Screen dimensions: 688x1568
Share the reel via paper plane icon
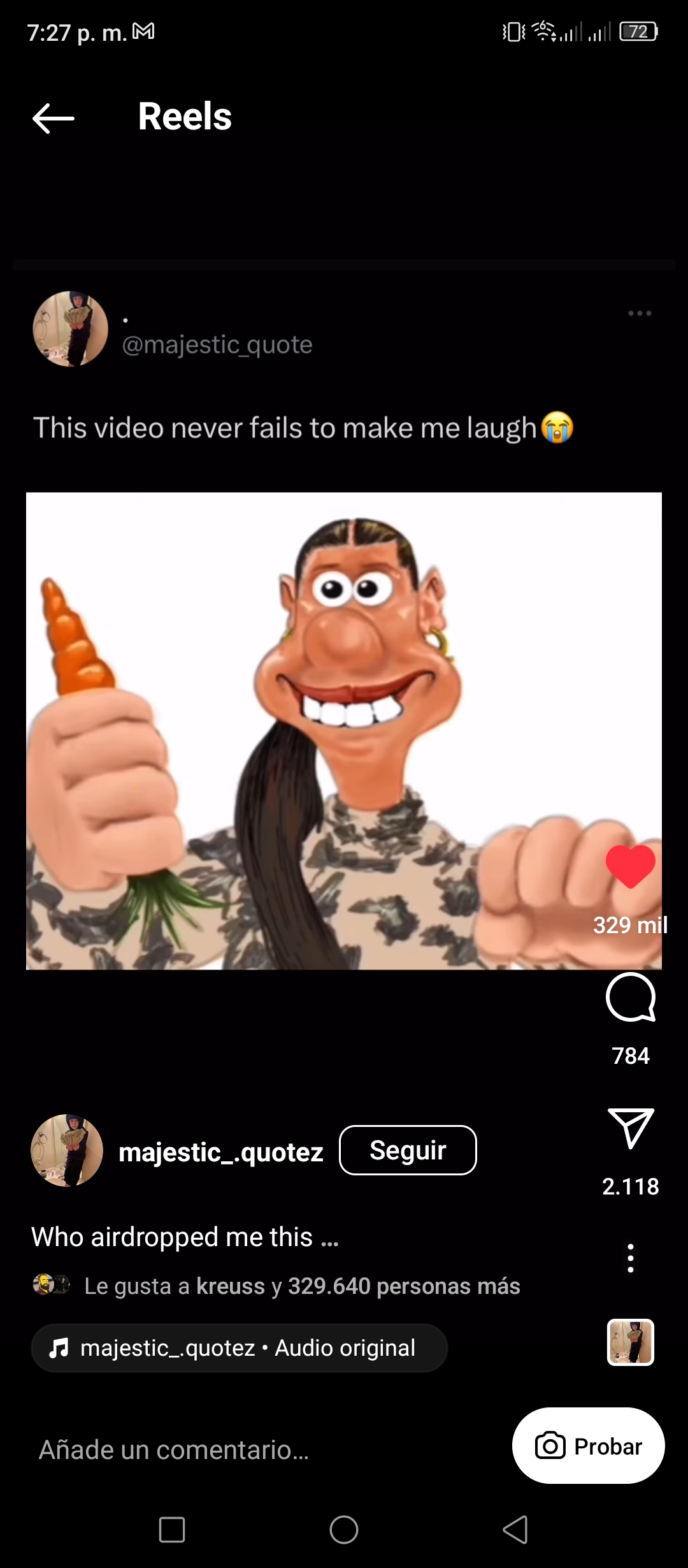(x=631, y=1128)
